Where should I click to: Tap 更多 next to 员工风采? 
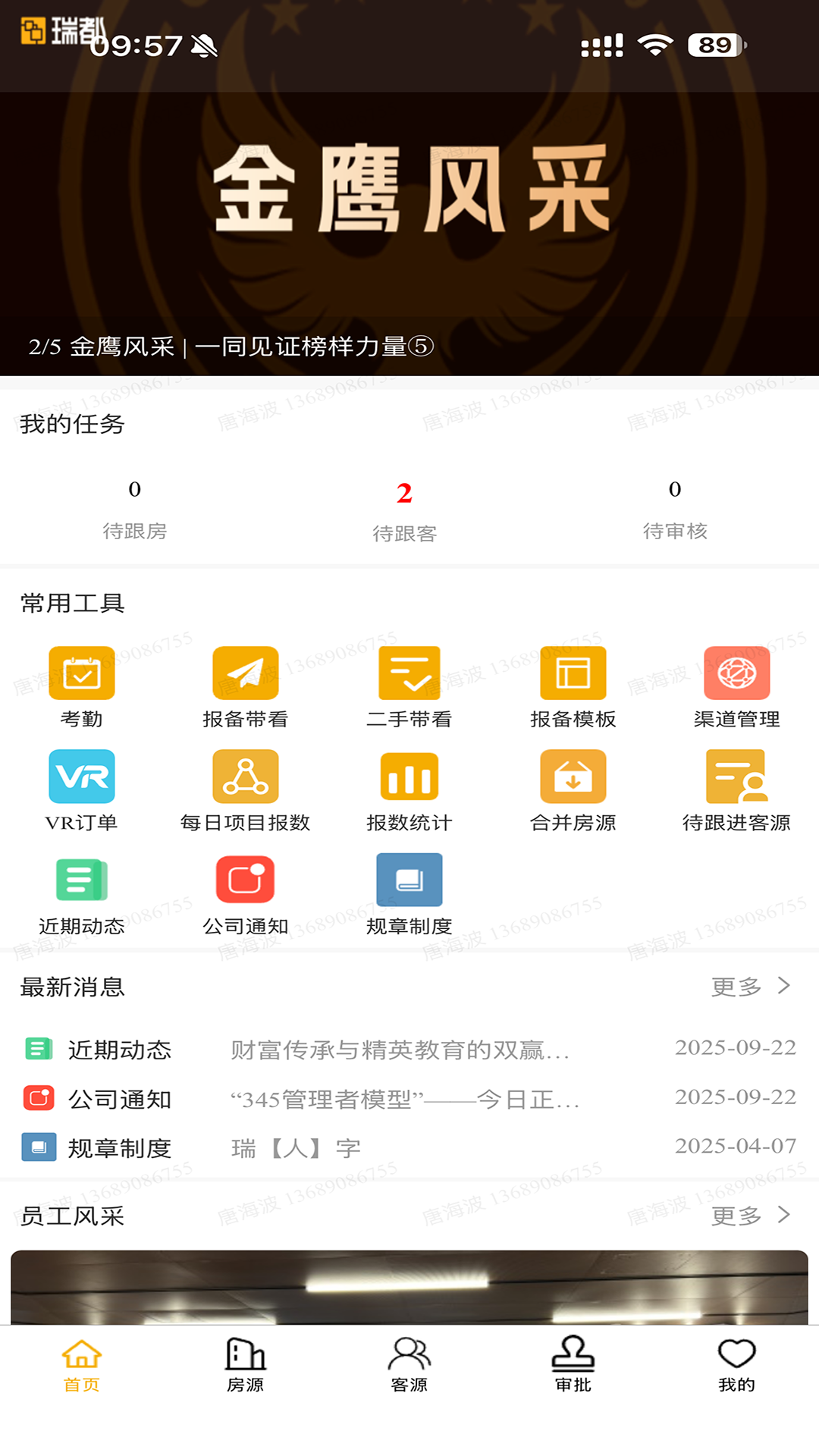(x=751, y=1216)
